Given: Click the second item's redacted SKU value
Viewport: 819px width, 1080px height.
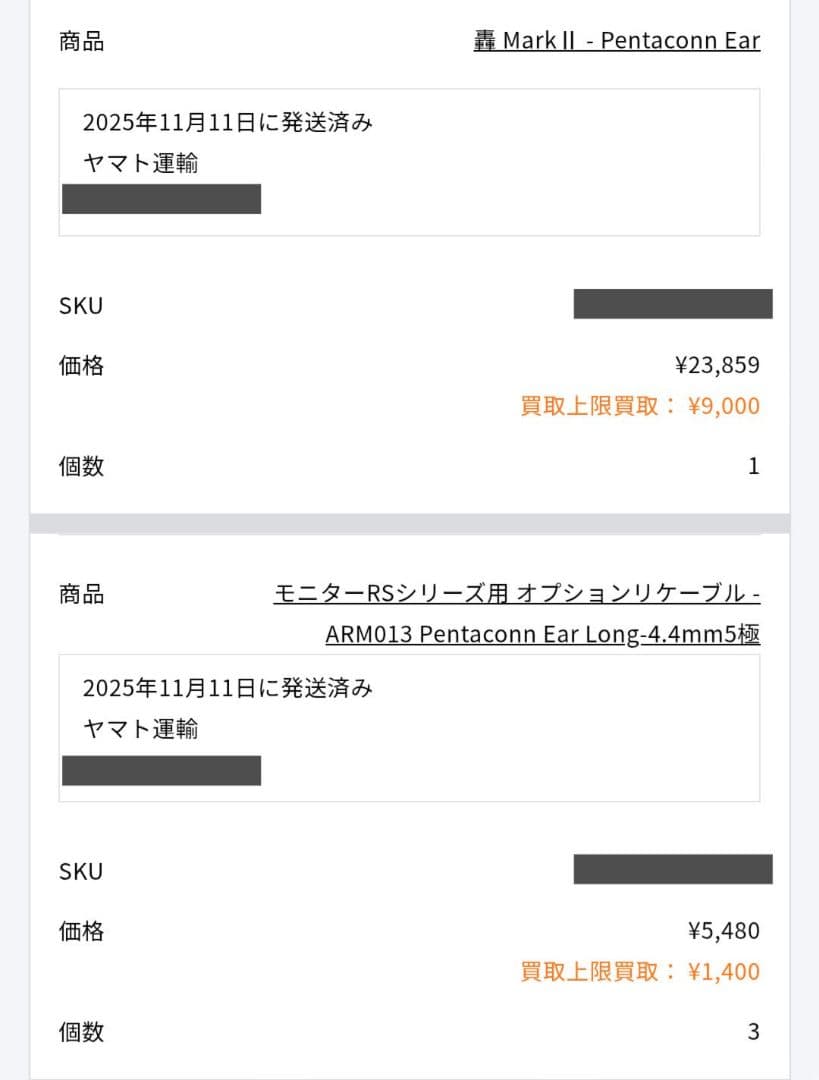Looking at the screenshot, I should [x=672, y=869].
